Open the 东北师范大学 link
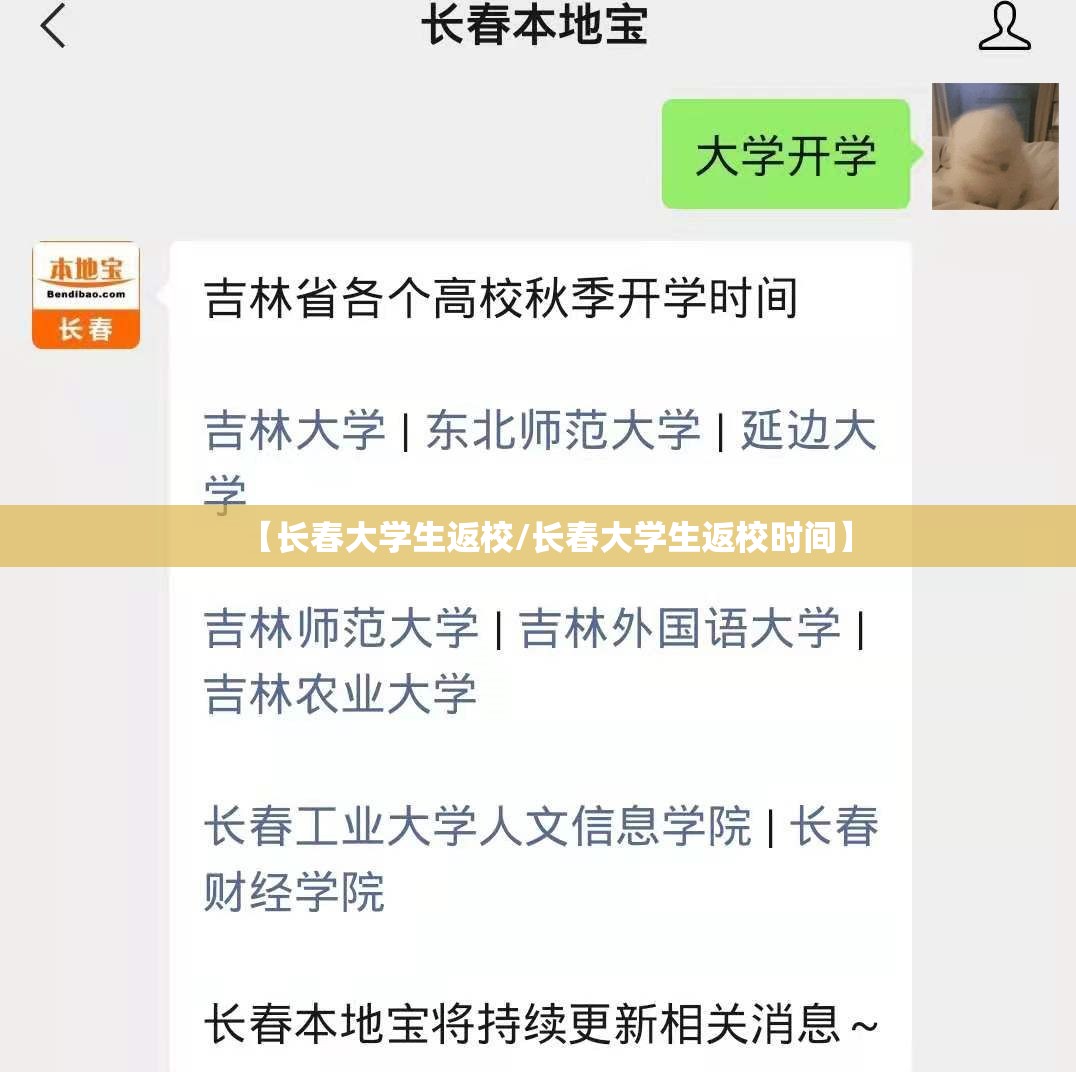Screen dimensions: 1076x1072 (562, 431)
